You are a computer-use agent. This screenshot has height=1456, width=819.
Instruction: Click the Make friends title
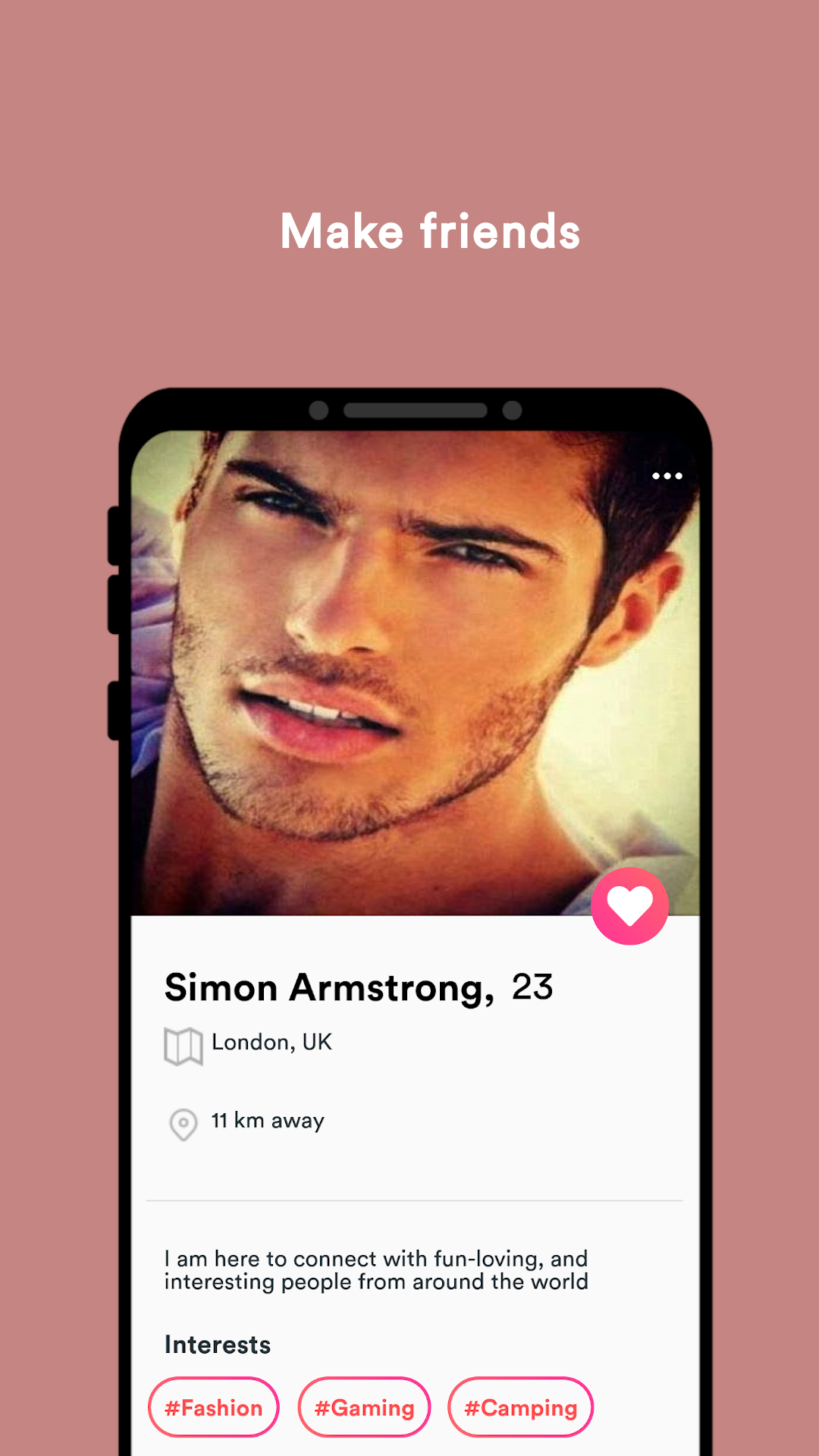pos(431,231)
